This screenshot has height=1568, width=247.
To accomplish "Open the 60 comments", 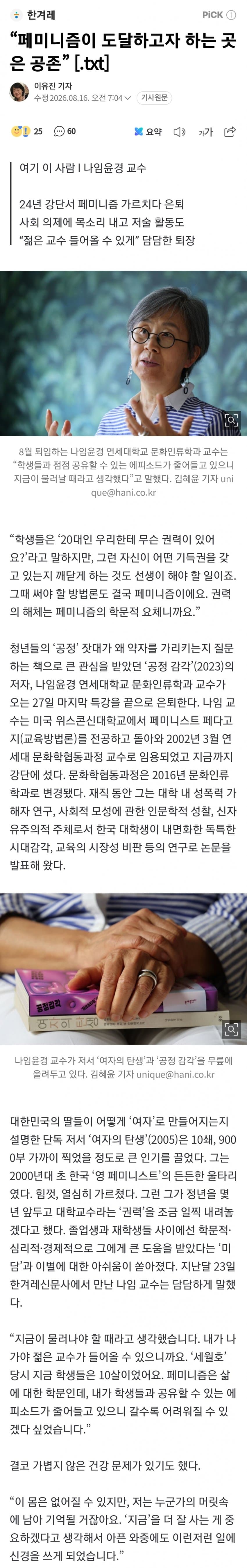I will tap(65, 131).
